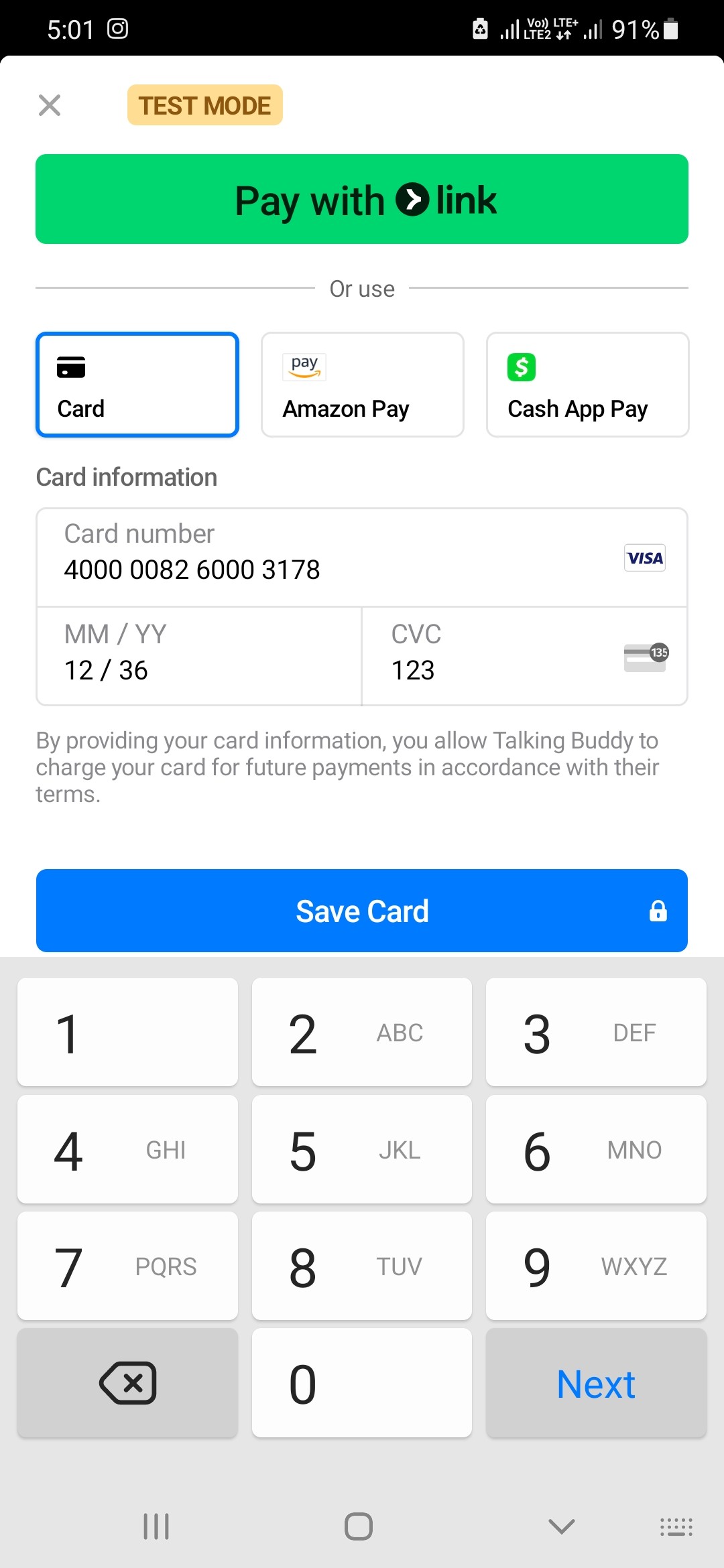Select the Card payment method

point(137,385)
